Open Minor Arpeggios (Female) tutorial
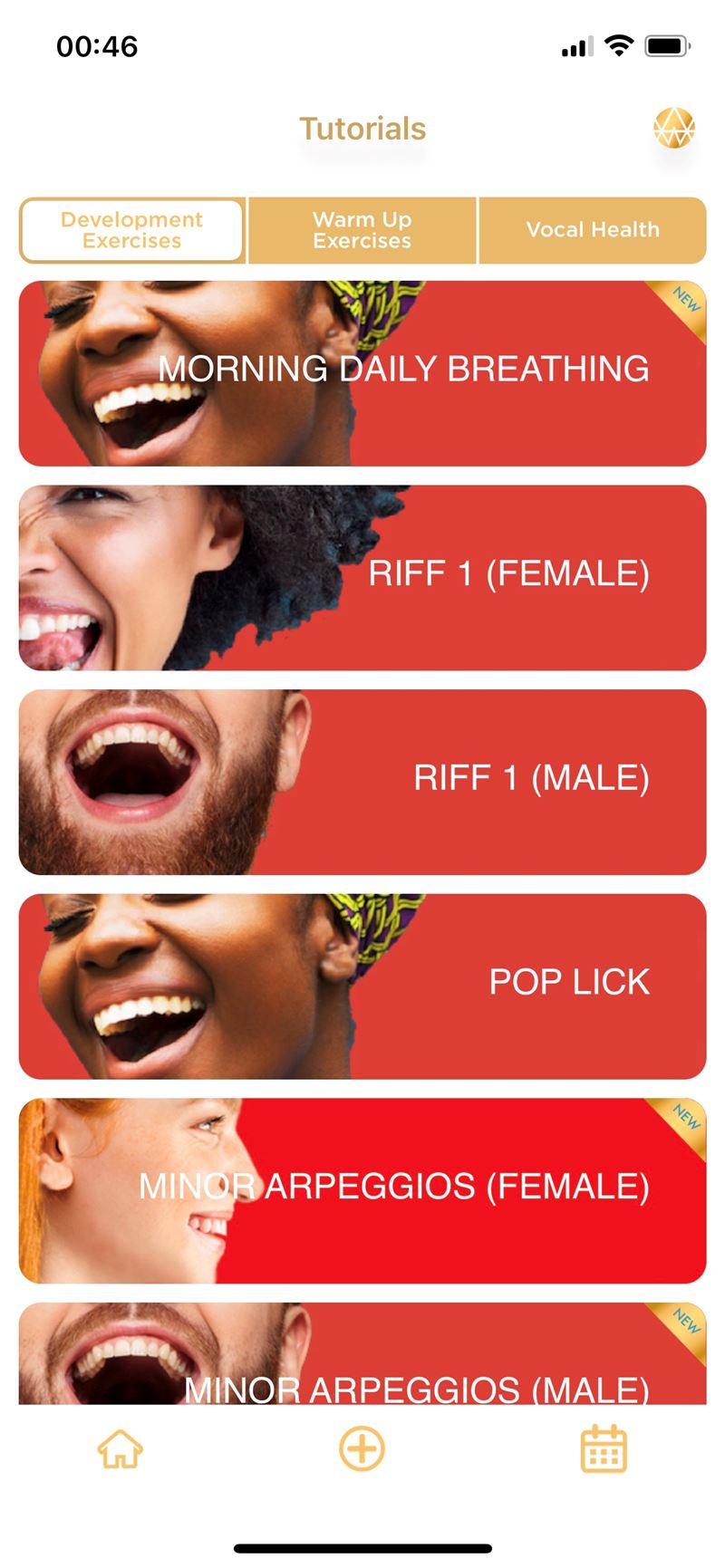725x1568 pixels. point(362,1191)
